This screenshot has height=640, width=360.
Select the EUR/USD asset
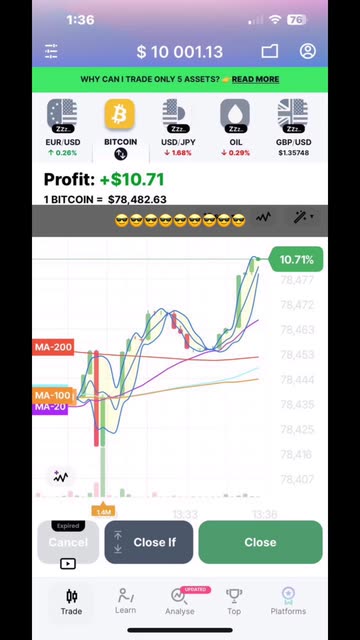pyautogui.click(x=62, y=128)
